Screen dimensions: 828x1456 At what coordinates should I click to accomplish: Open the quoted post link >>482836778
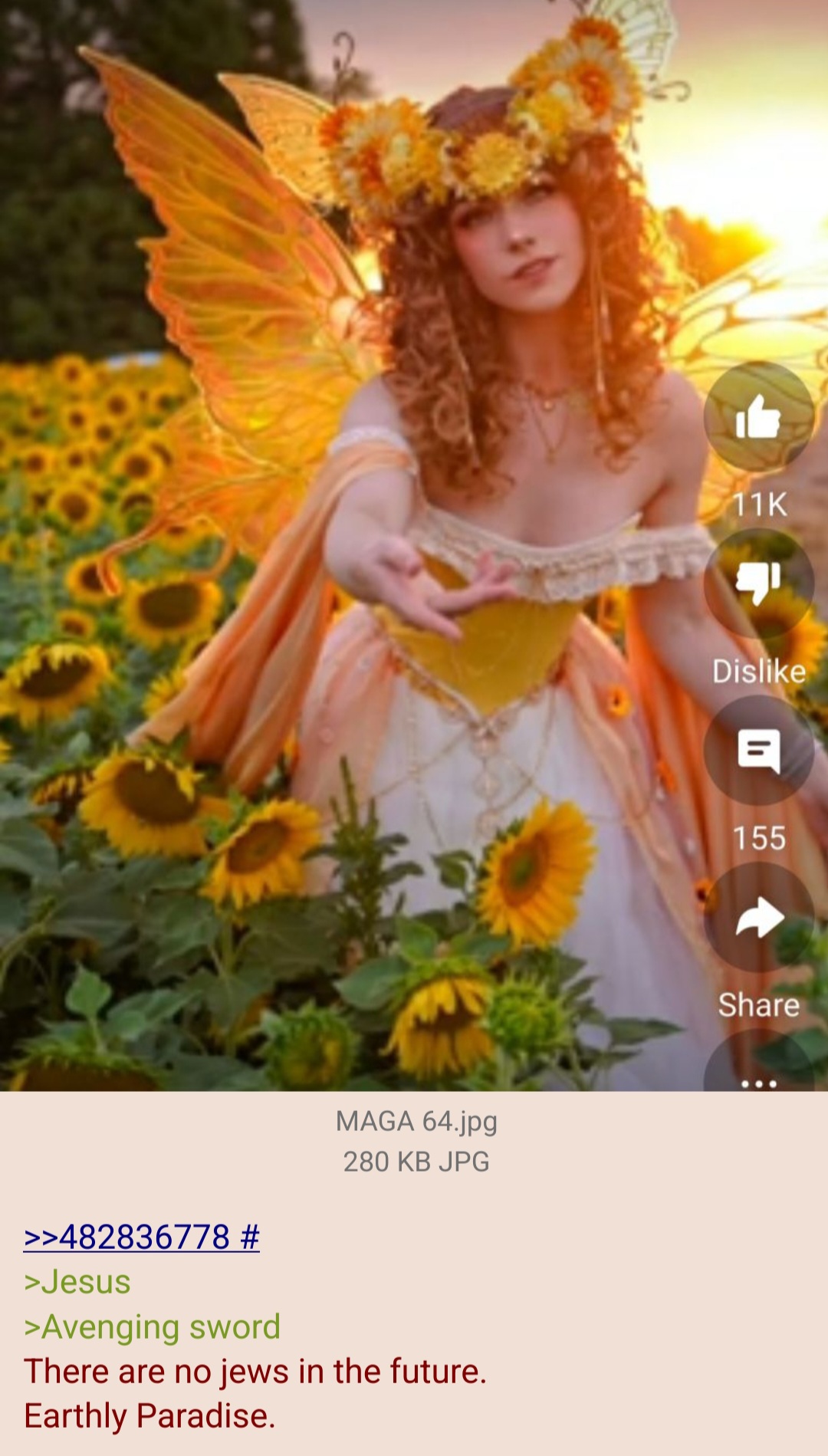click(127, 1237)
